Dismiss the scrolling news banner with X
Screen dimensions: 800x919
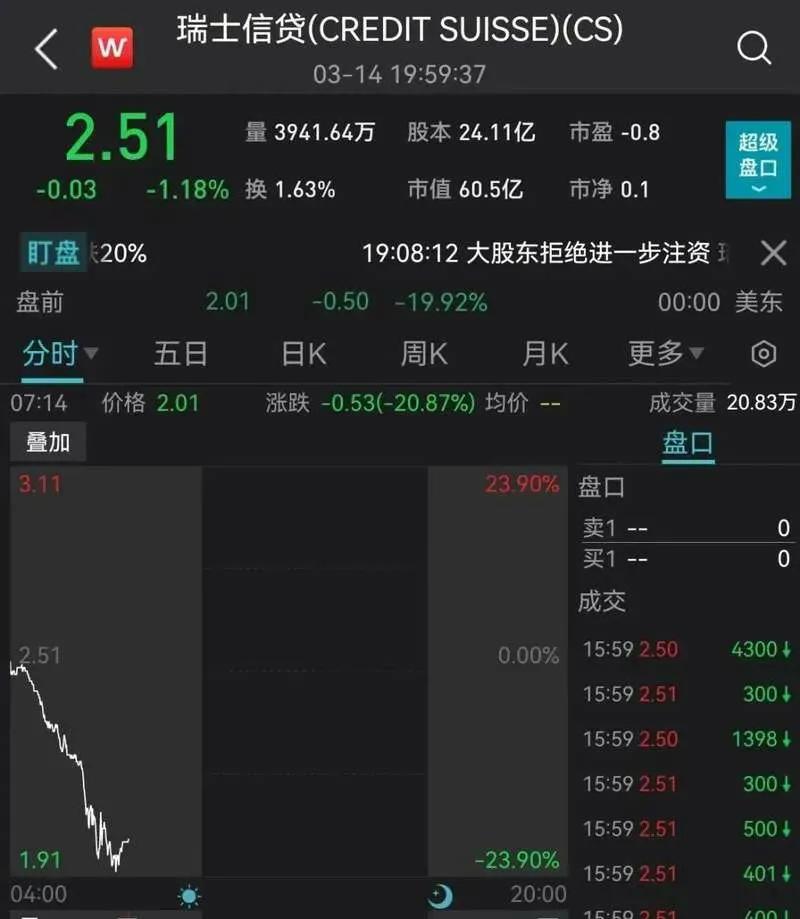click(773, 253)
